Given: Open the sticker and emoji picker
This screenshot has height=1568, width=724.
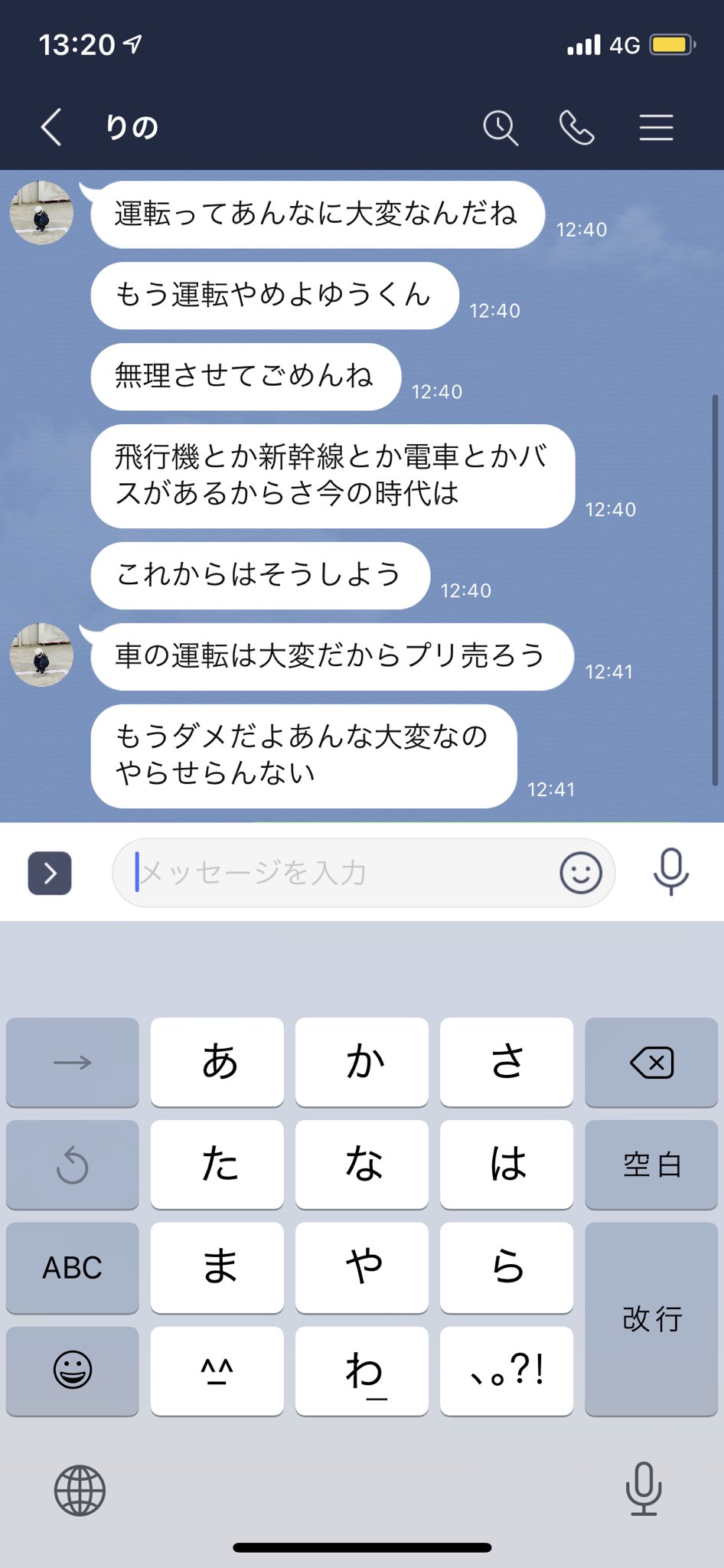Looking at the screenshot, I should coord(581,873).
